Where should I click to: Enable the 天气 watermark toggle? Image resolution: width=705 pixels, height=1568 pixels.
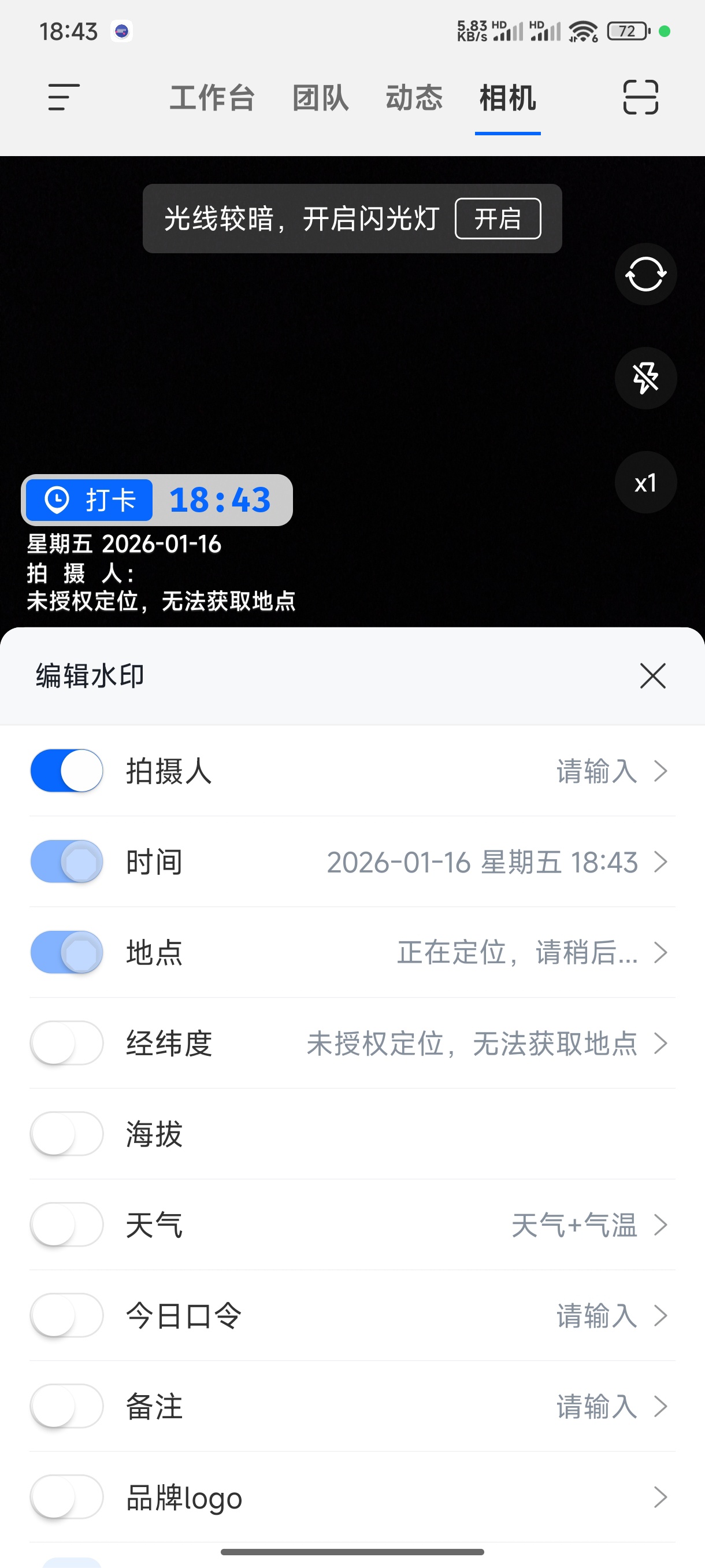click(66, 1225)
